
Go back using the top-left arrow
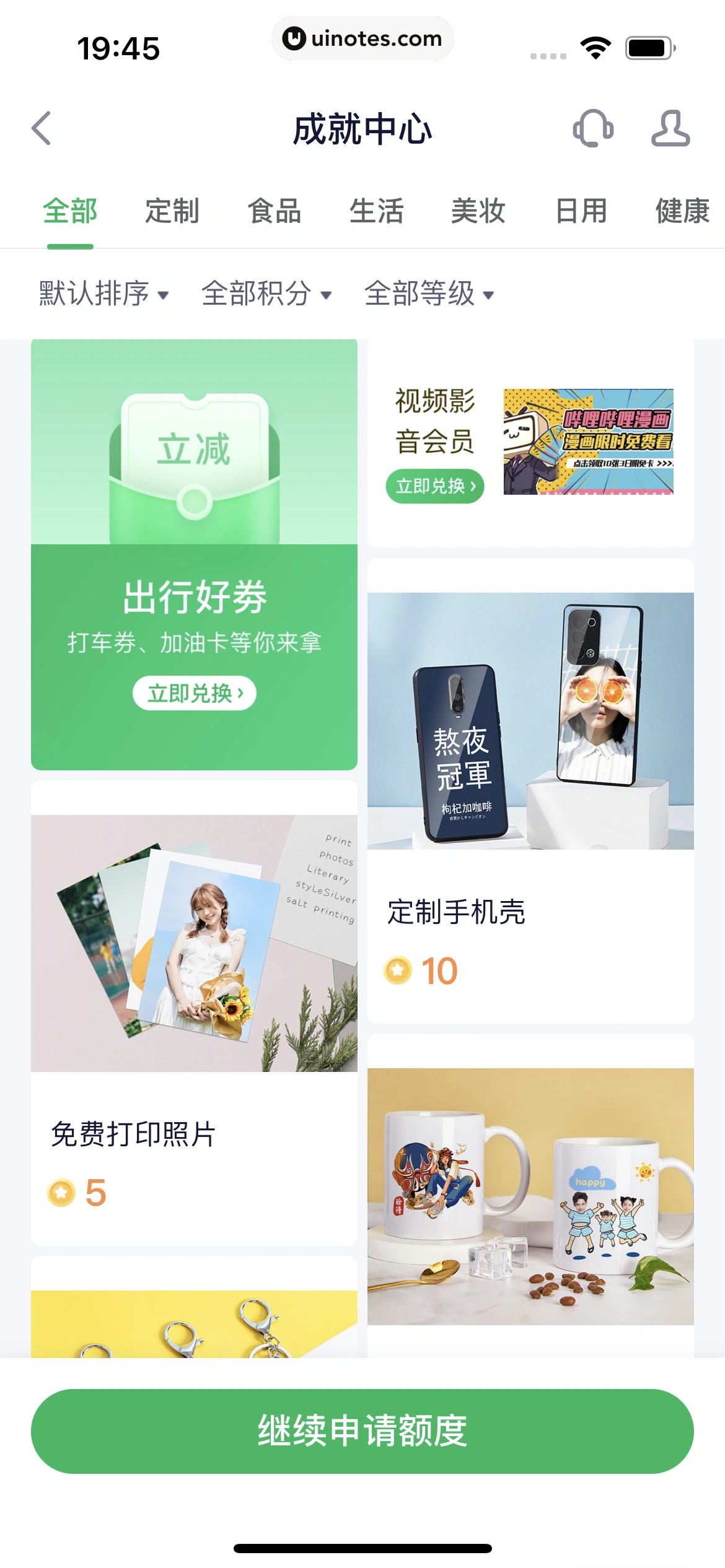[42, 128]
